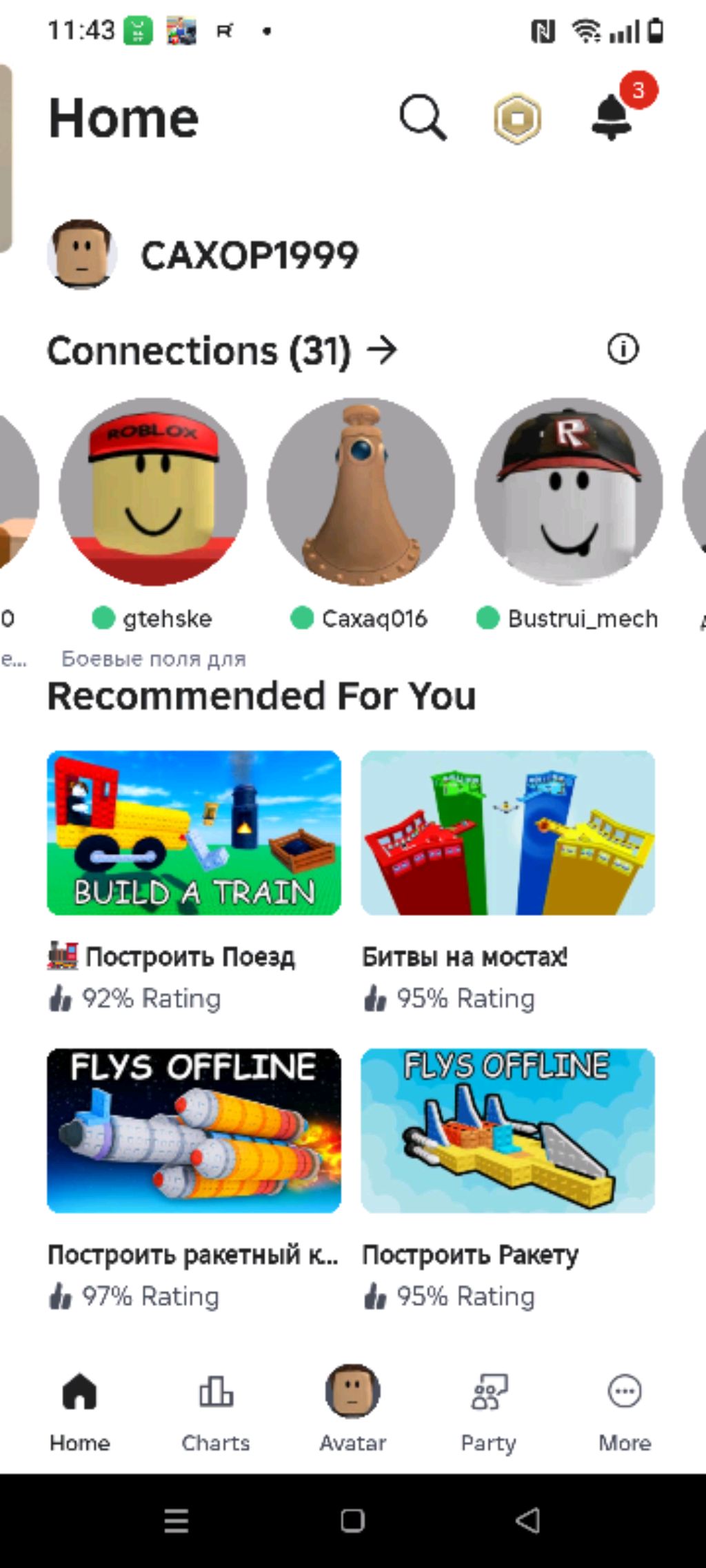This screenshot has width=706, height=1568.
Task: Open the Connections (31) list
Action: pos(222,350)
